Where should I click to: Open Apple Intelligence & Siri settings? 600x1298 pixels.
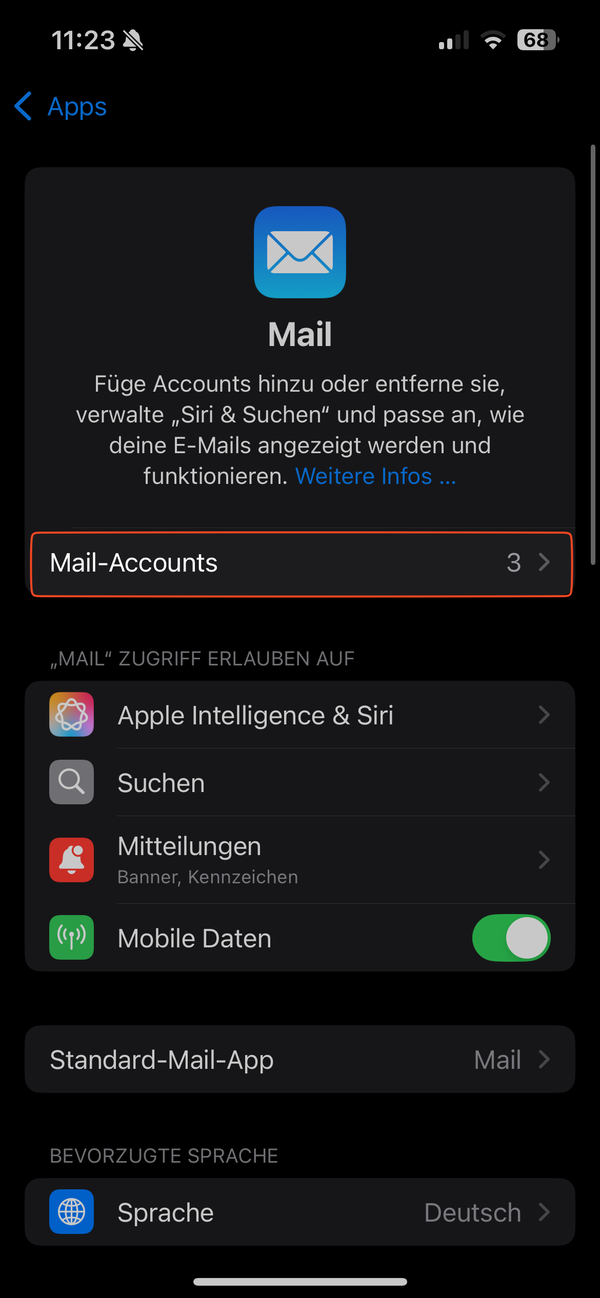(300, 715)
